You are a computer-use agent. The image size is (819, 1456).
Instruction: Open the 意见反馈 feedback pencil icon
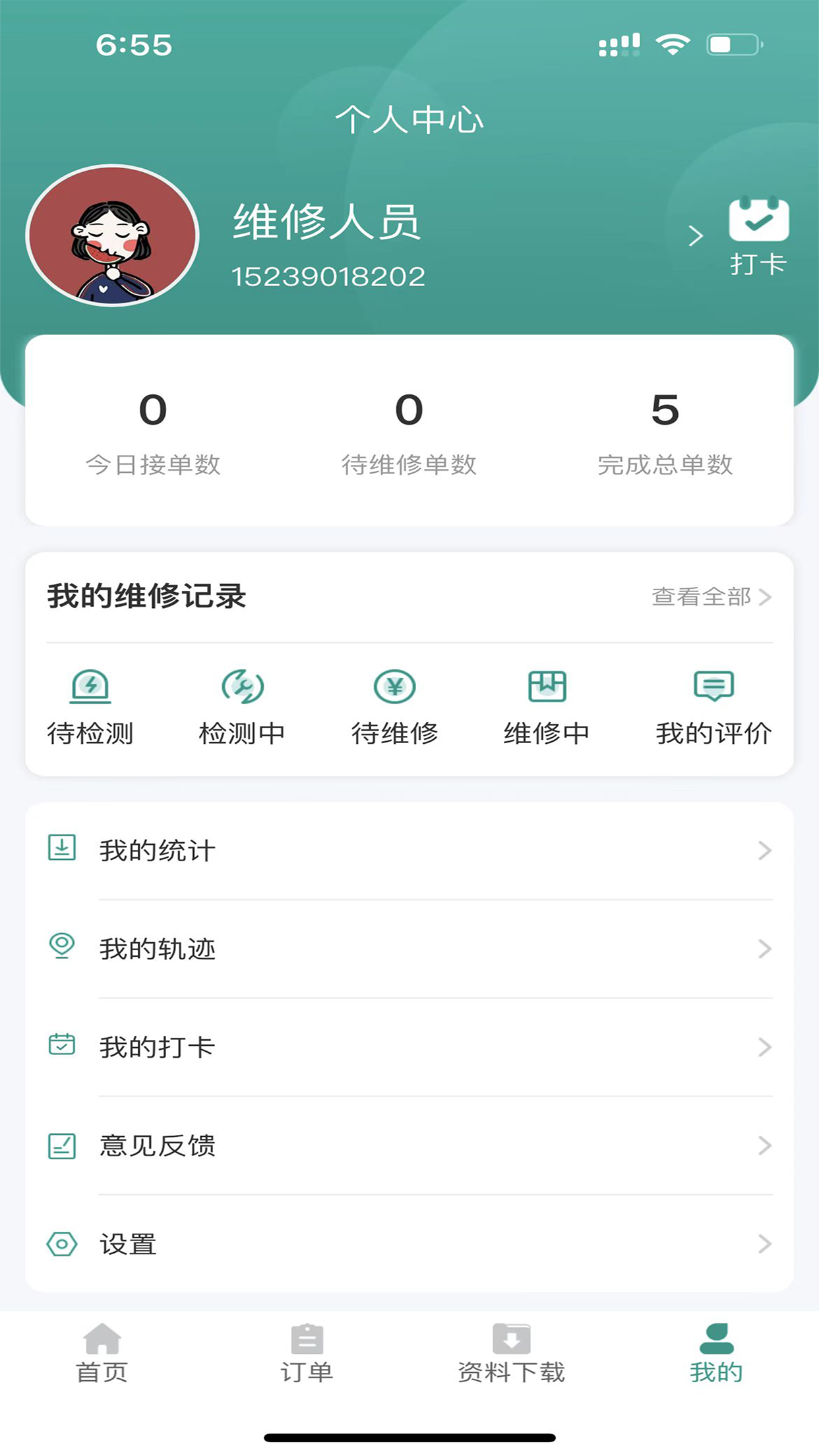[x=61, y=1145]
